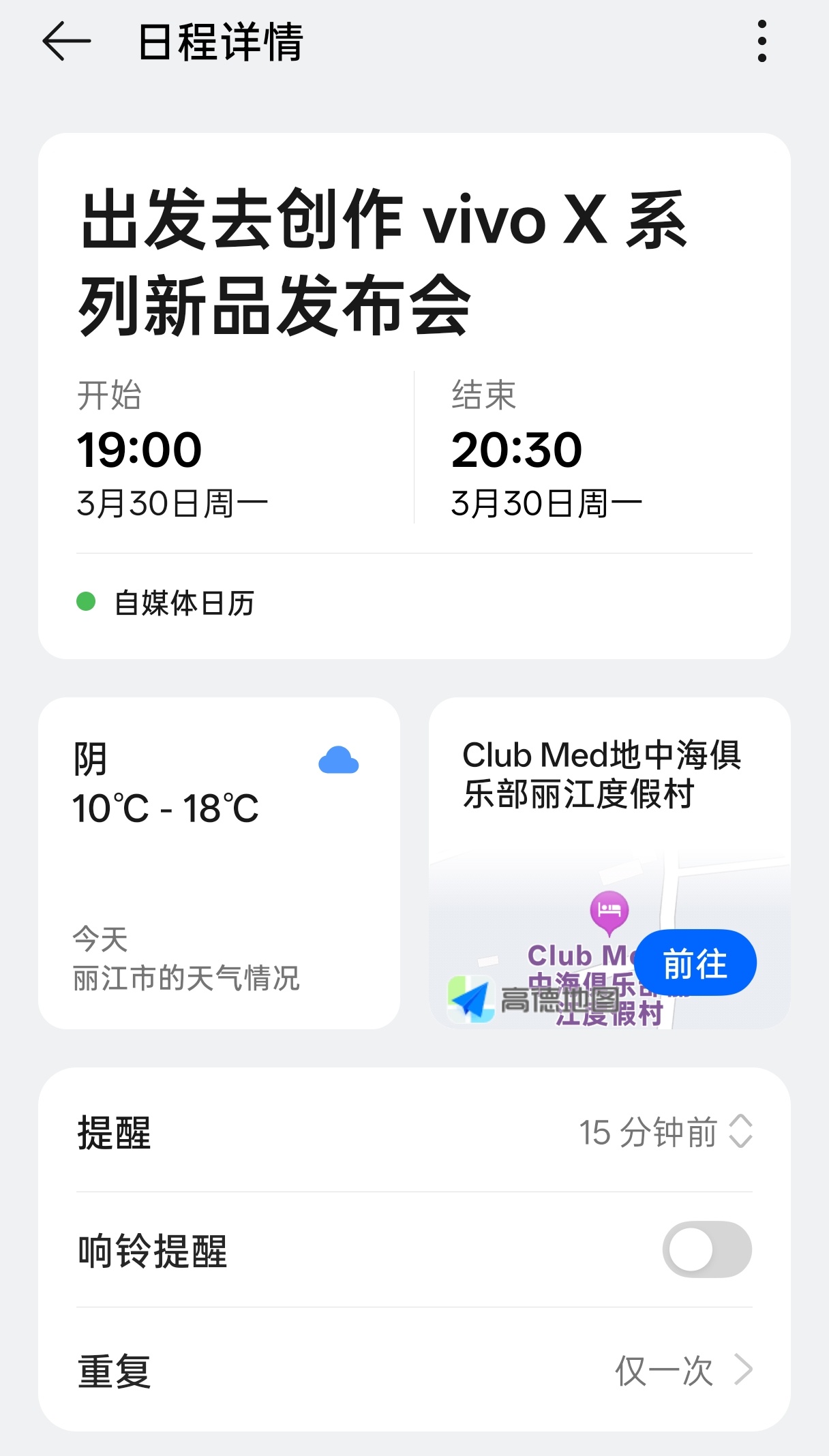The width and height of the screenshot is (829, 1456).
Task: Click the blue cloud weather icon
Action: [x=340, y=759]
